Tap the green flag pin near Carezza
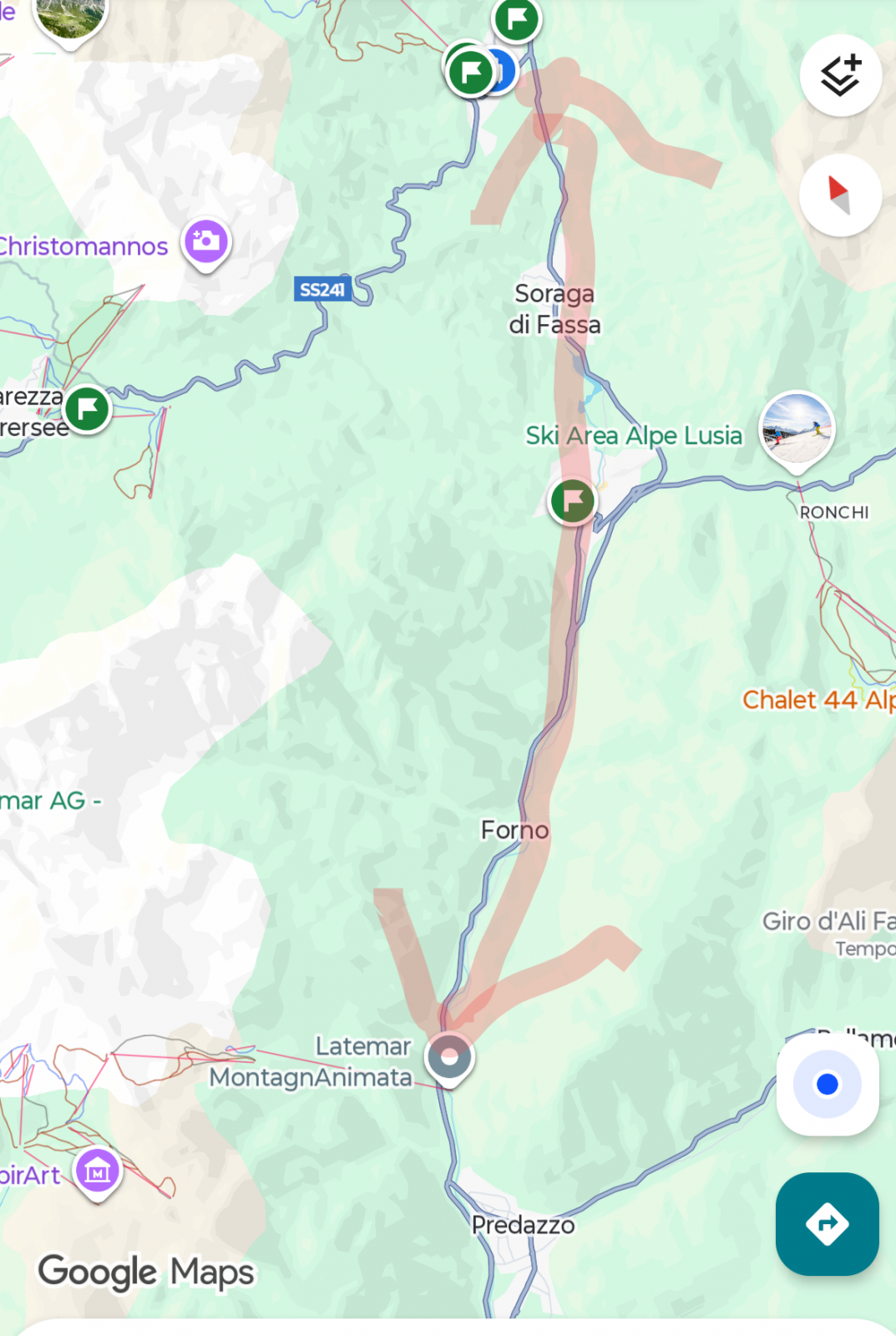Viewport: 896px width, 1336px height. click(x=88, y=409)
